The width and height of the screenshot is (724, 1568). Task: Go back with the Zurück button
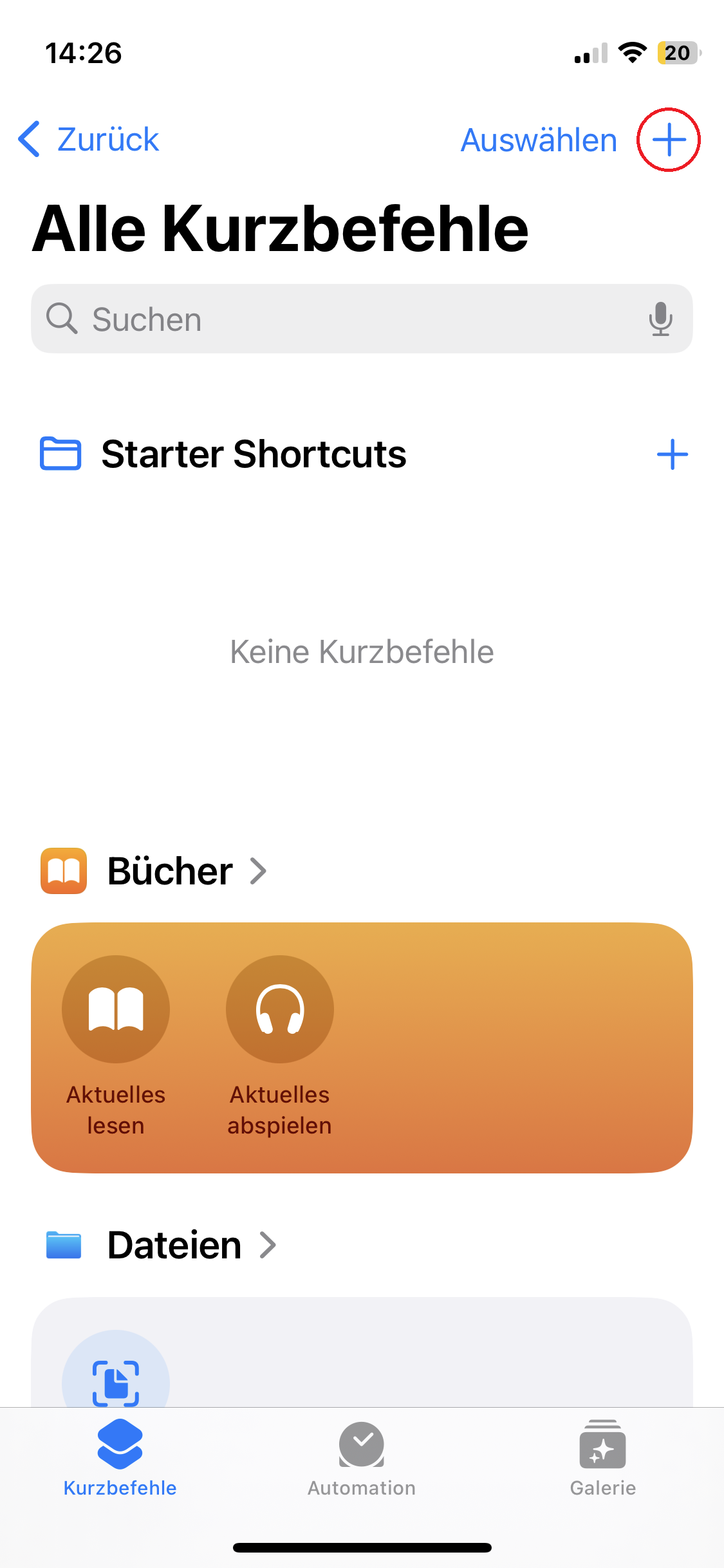[89, 139]
